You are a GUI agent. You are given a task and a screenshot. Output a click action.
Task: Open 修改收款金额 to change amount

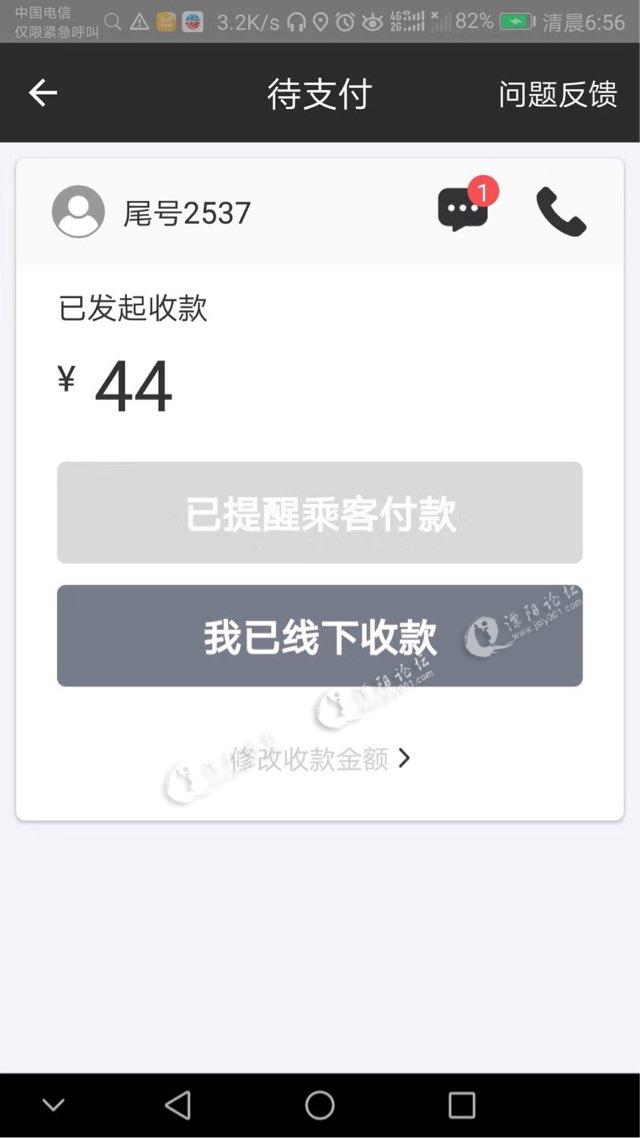pyautogui.click(x=320, y=759)
